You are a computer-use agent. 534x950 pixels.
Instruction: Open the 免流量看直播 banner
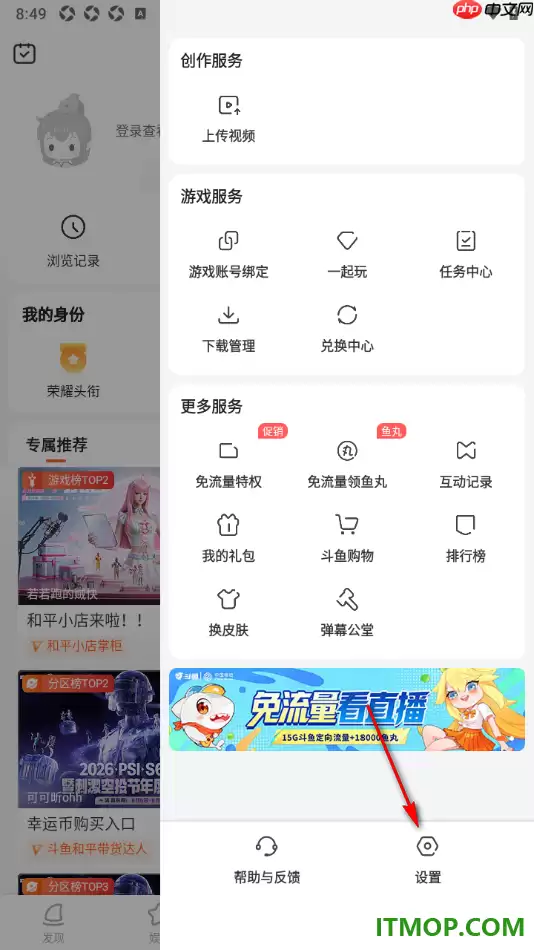click(347, 709)
